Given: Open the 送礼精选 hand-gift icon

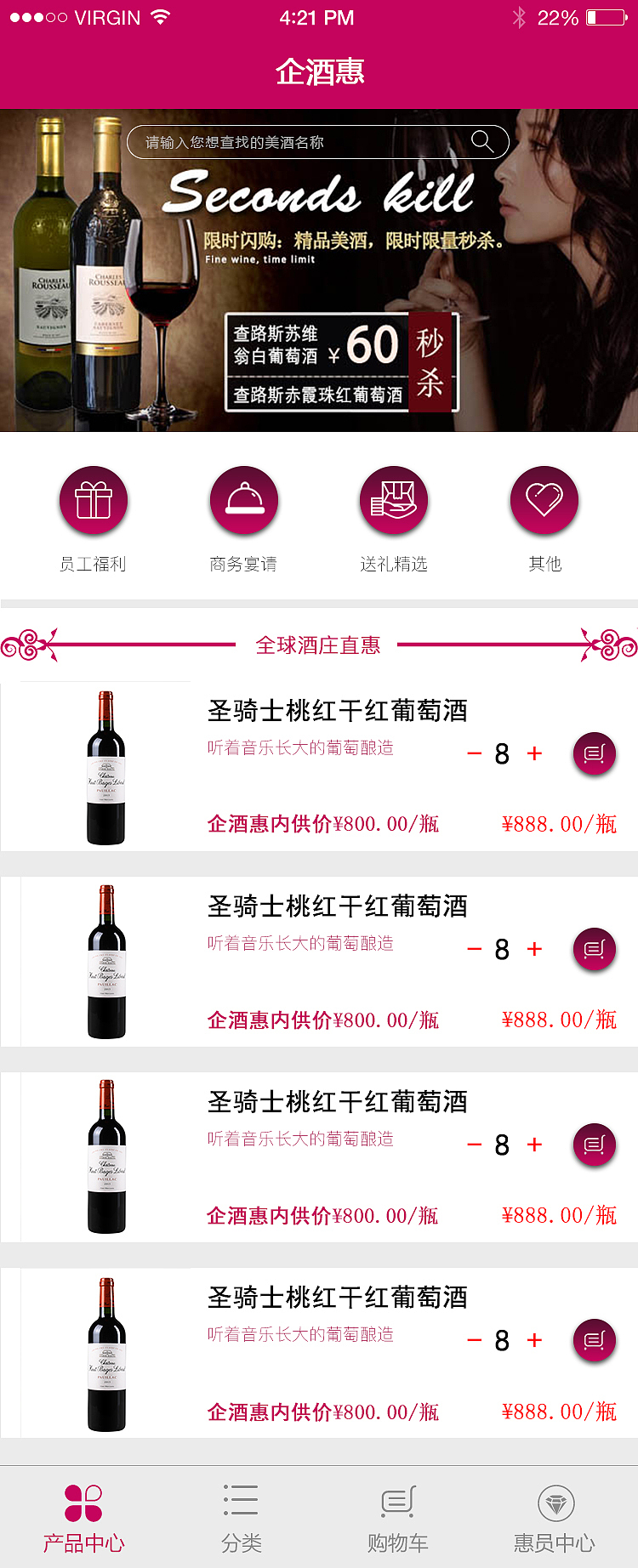Looking at the screenshot, I should coord(394,500).
